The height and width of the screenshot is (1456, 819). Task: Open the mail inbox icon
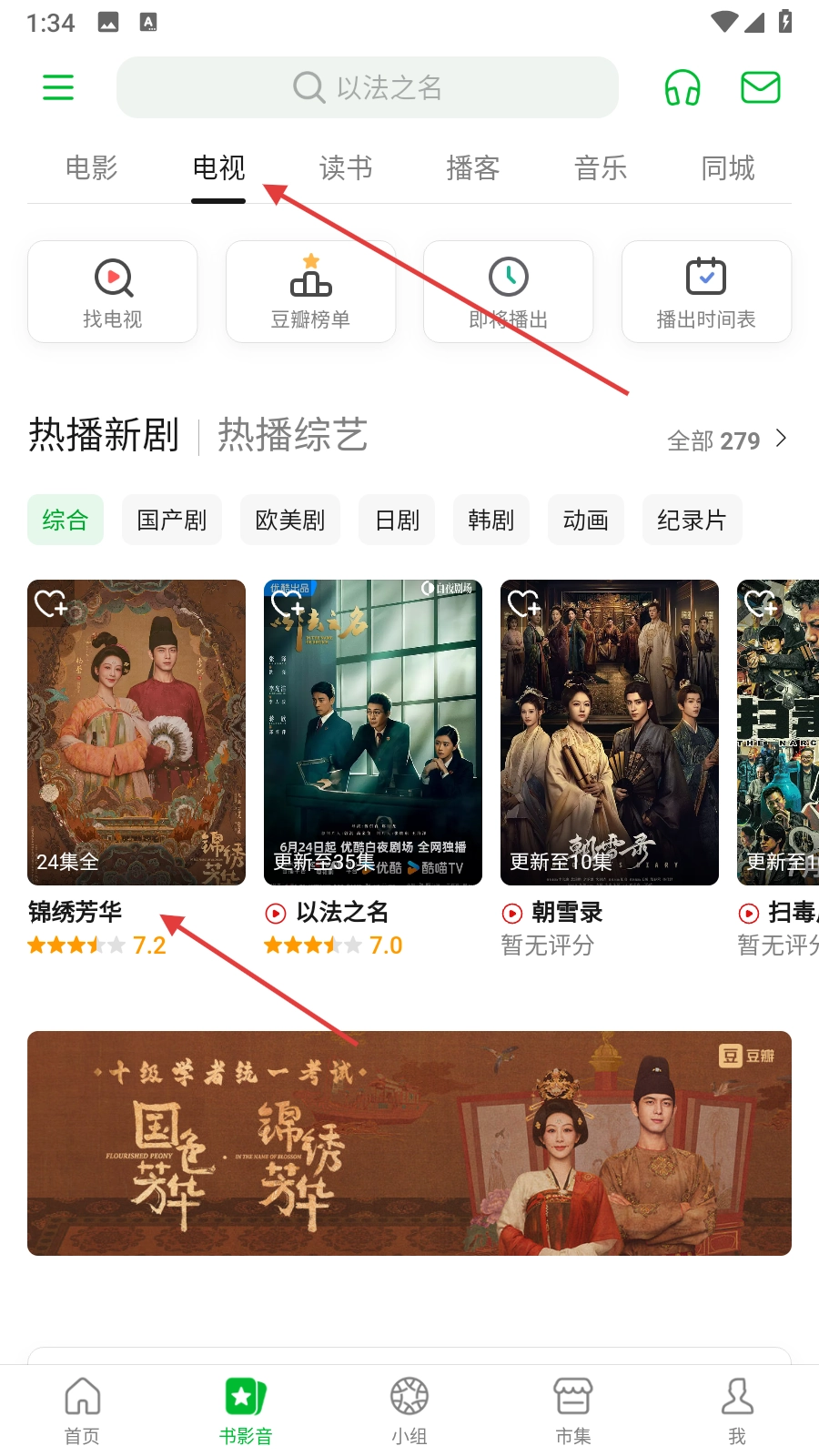760,87
